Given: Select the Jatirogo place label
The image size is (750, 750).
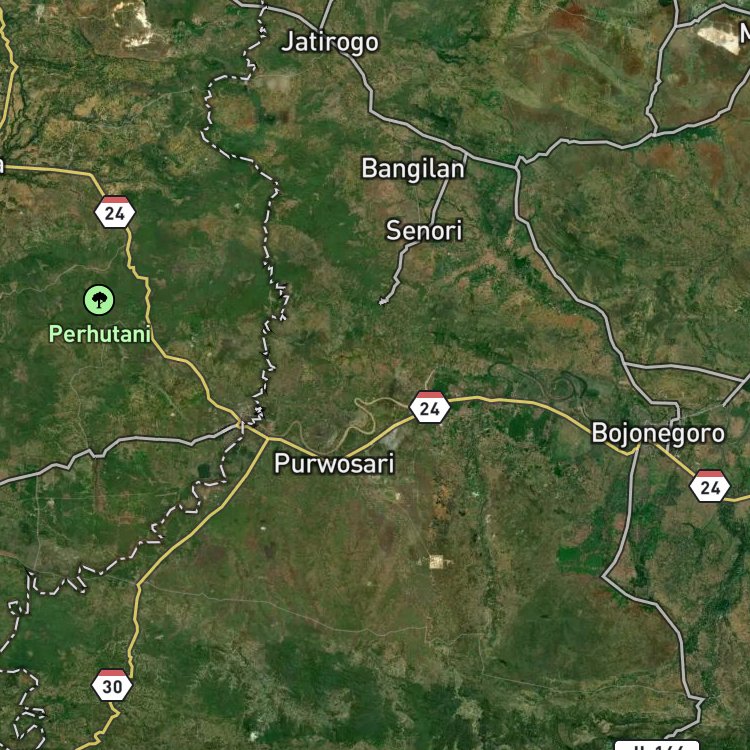Looking at the screenshot, I should pos(330,42).
